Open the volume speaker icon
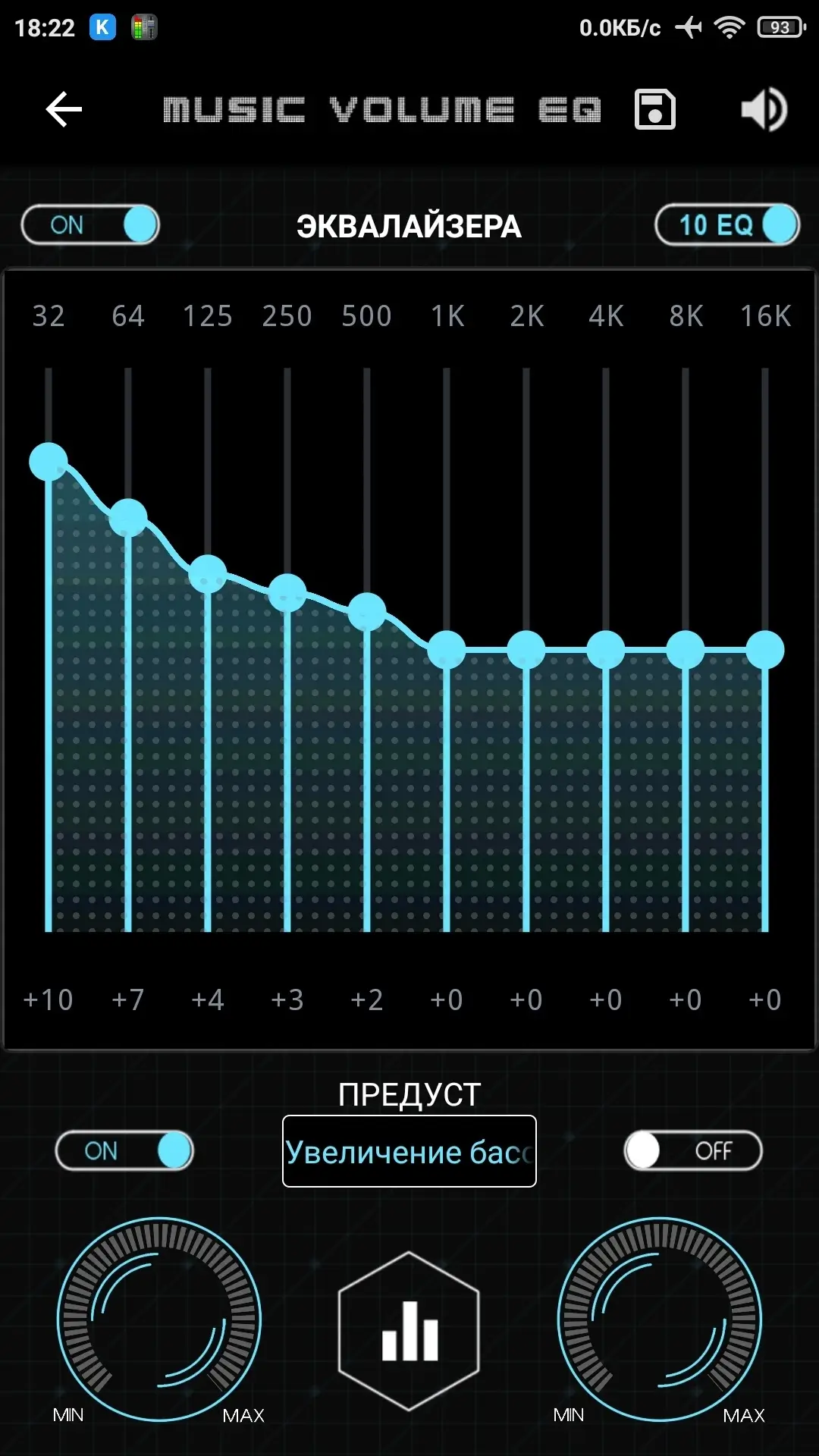Viewport: 819px width, 1456px height. pos(764,110)
